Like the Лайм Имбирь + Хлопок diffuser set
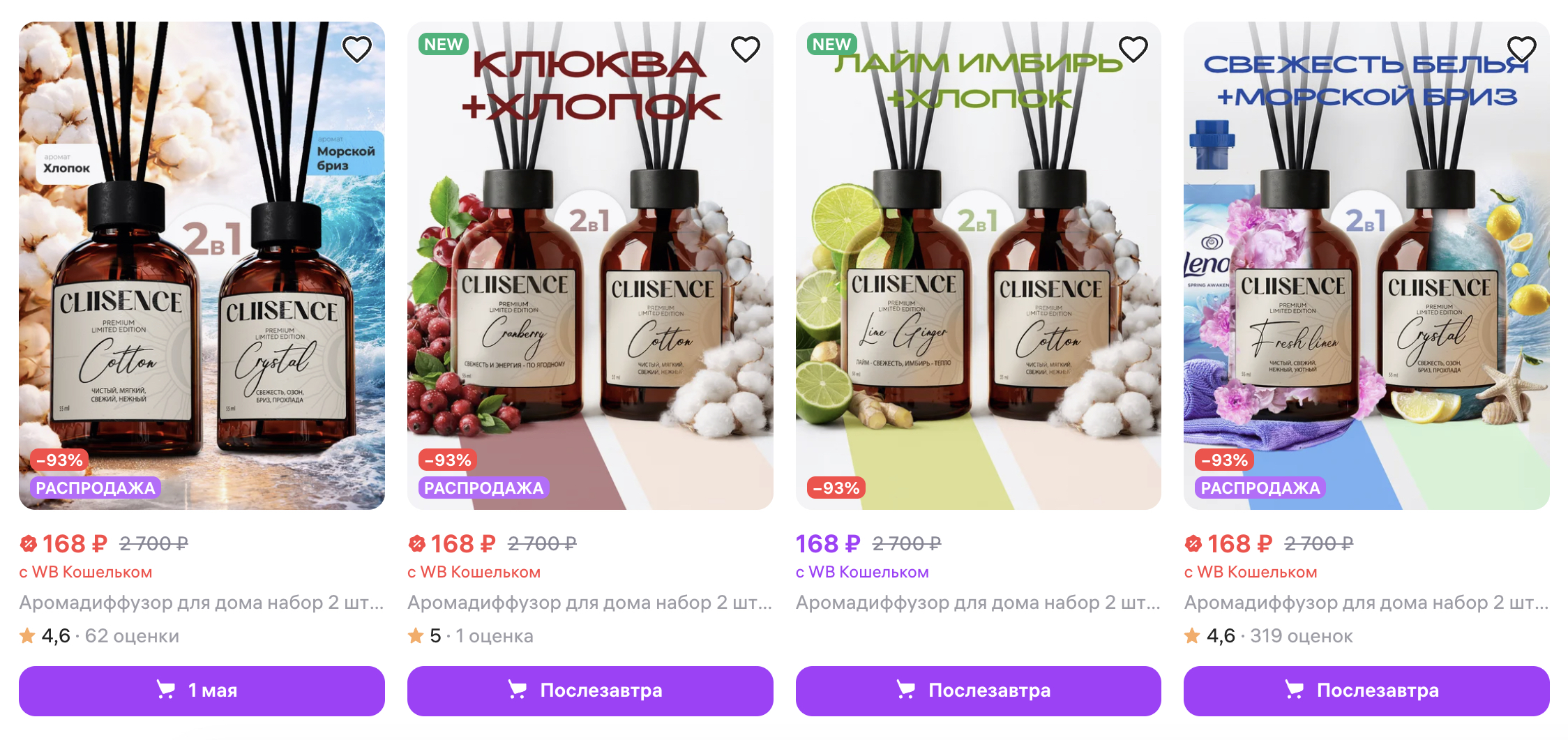The image size is (1568, 740). (x=1133, y=50)
